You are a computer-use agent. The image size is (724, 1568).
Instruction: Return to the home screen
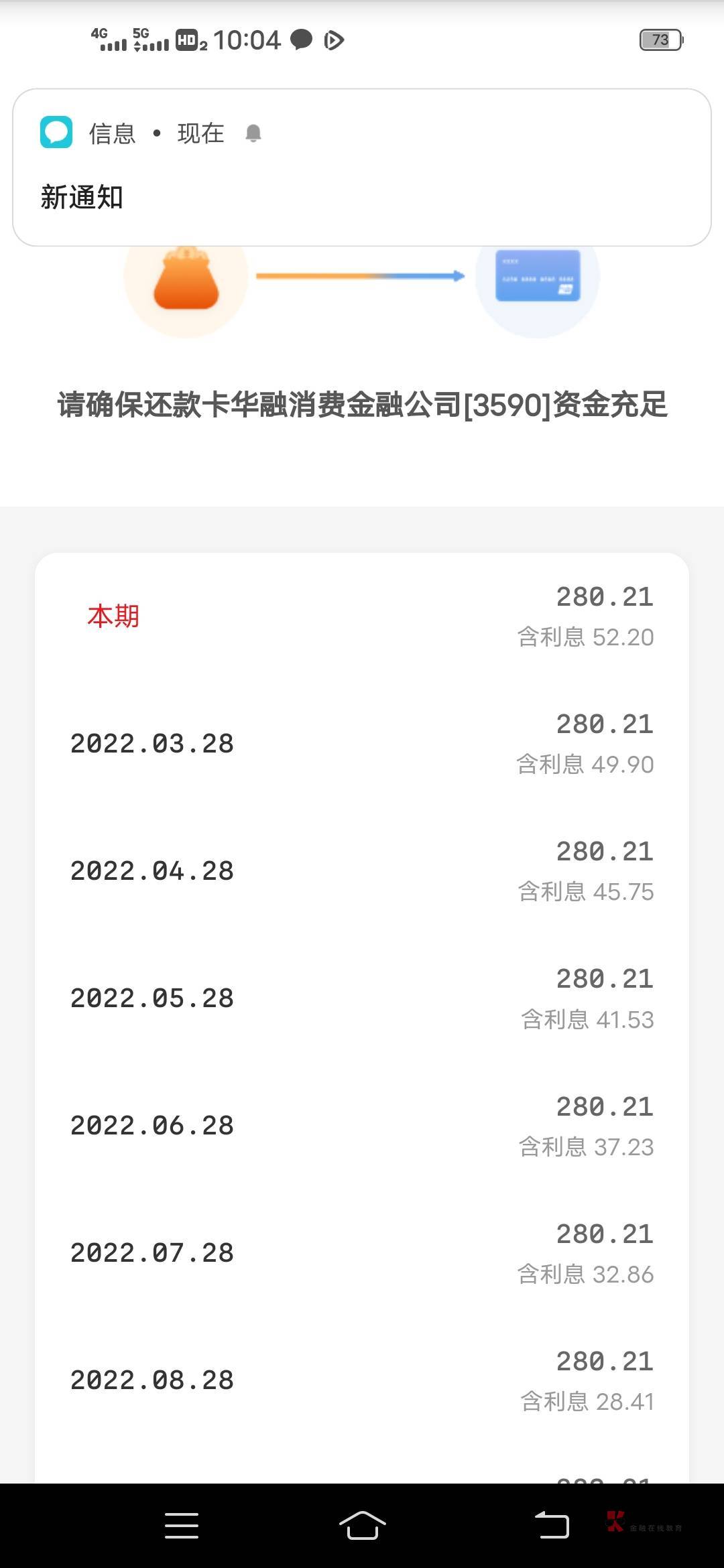tap(362, 1525)
